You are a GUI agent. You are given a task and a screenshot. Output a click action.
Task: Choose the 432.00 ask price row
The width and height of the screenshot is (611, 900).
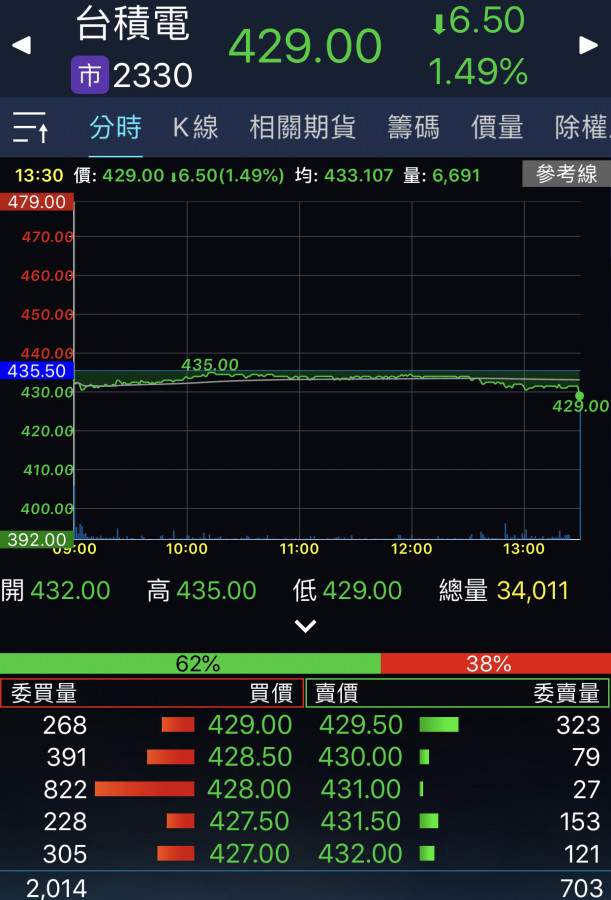(x=361, y=854)
